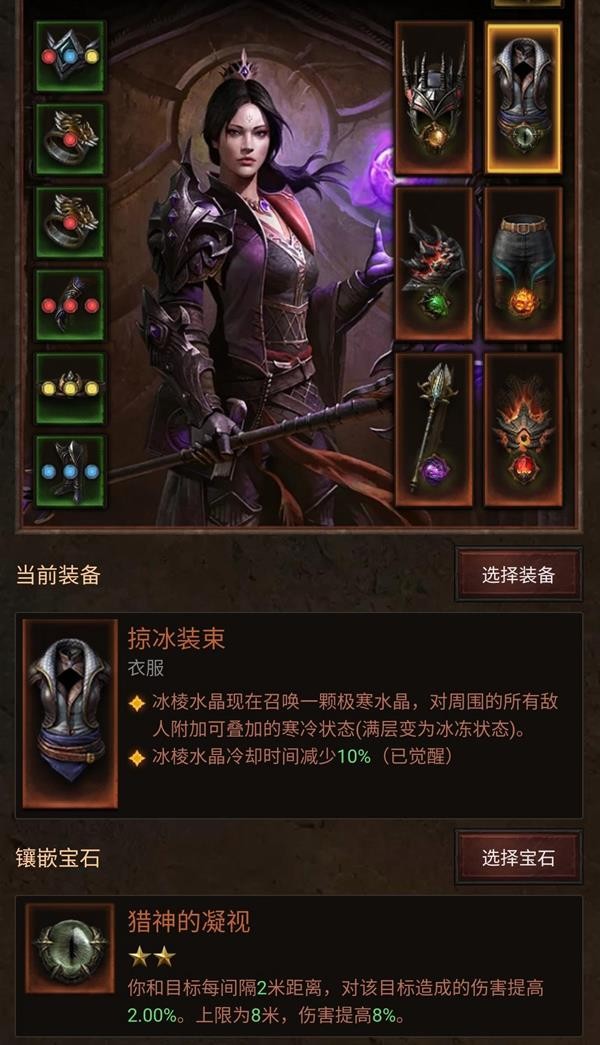Tap the 选择装备 button
This screenshot has height=1045, width=600.
click(517, 574)
